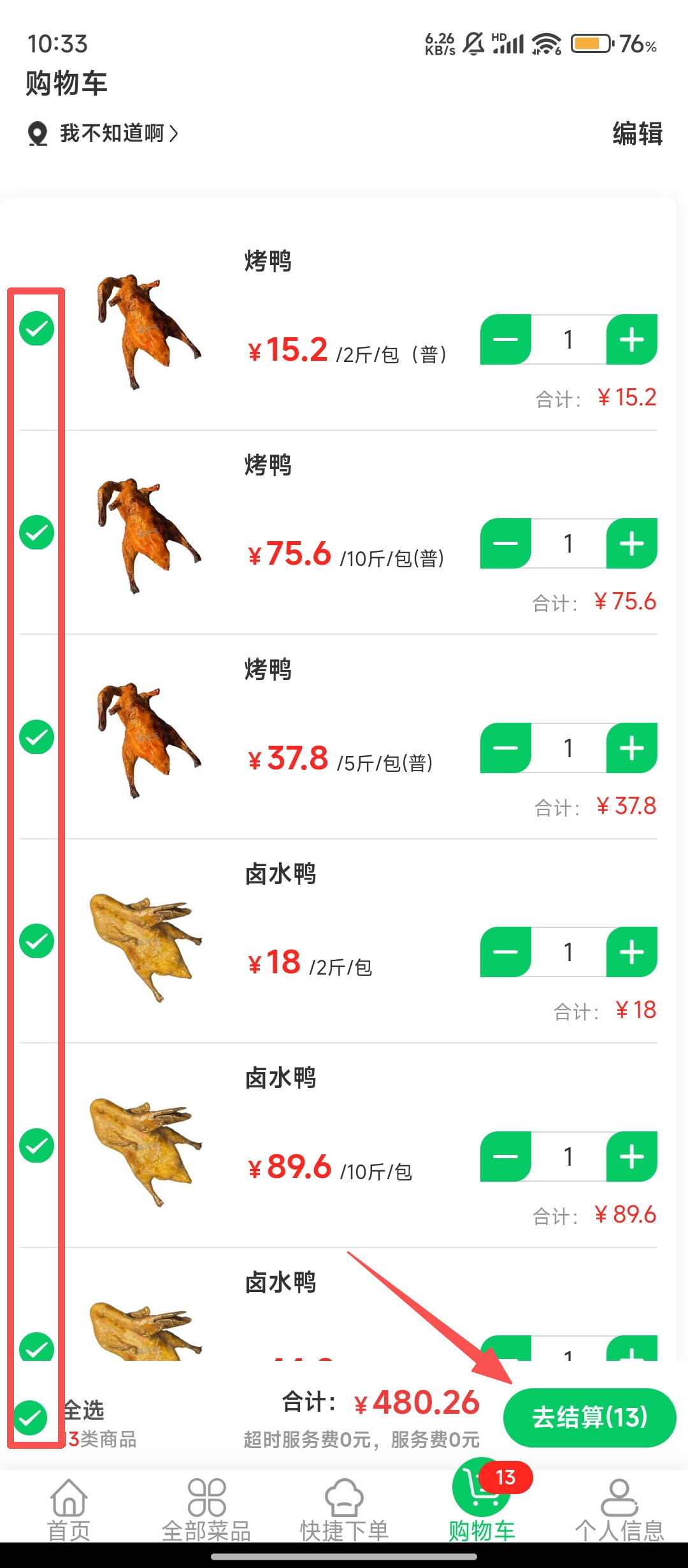
Task: Decrease quantity of 烤鸭 ¥15.2 item
Action: tap(506, 340)
